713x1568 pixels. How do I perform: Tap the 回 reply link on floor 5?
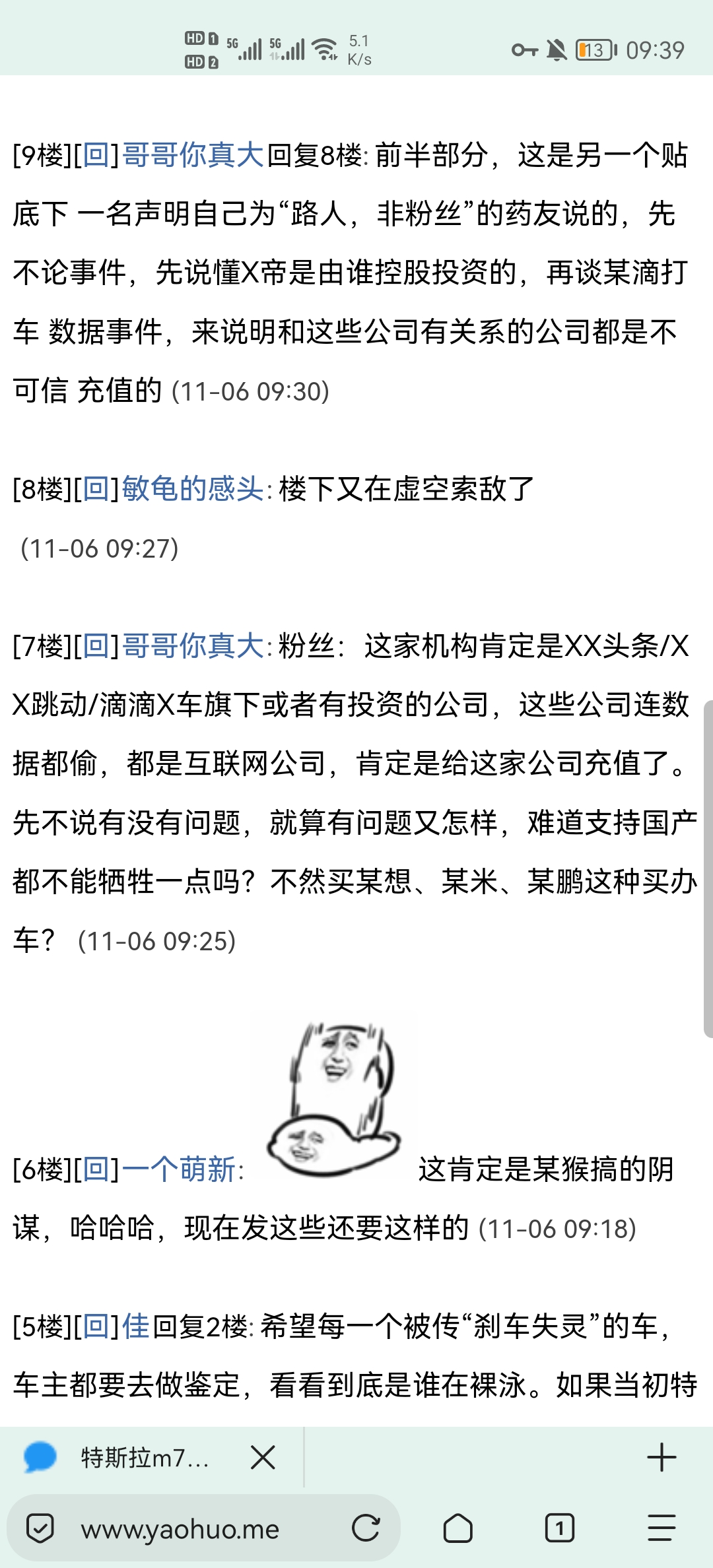96,1326
